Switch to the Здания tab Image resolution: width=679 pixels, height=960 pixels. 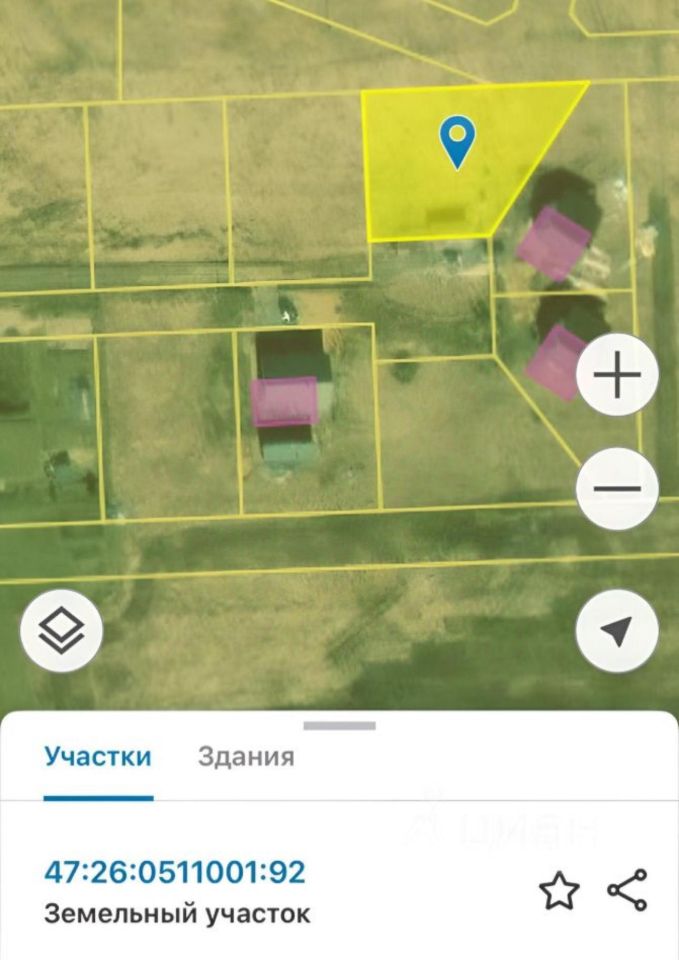[x=246, y=756]
